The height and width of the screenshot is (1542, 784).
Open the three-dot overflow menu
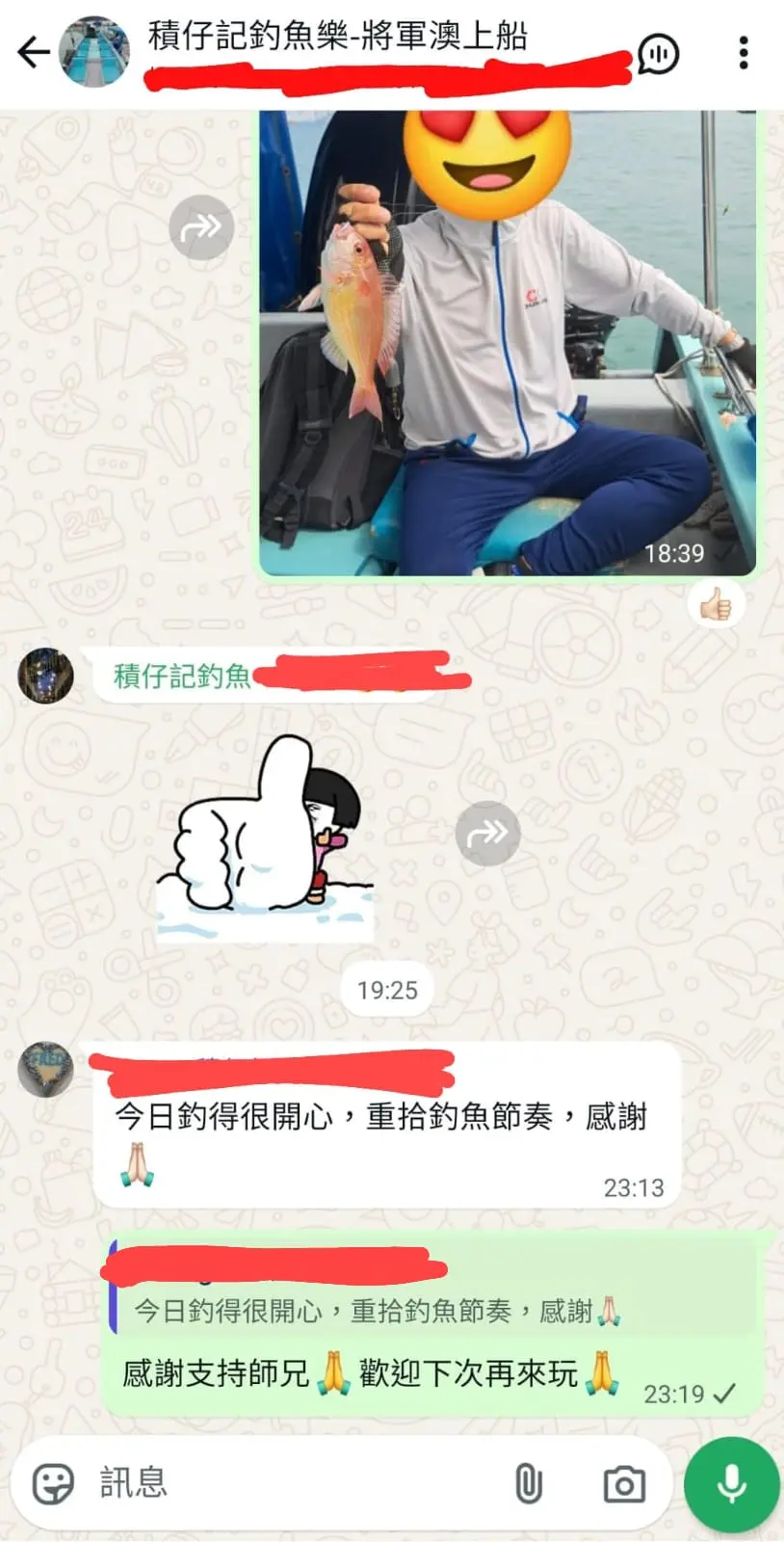[744, 53]
